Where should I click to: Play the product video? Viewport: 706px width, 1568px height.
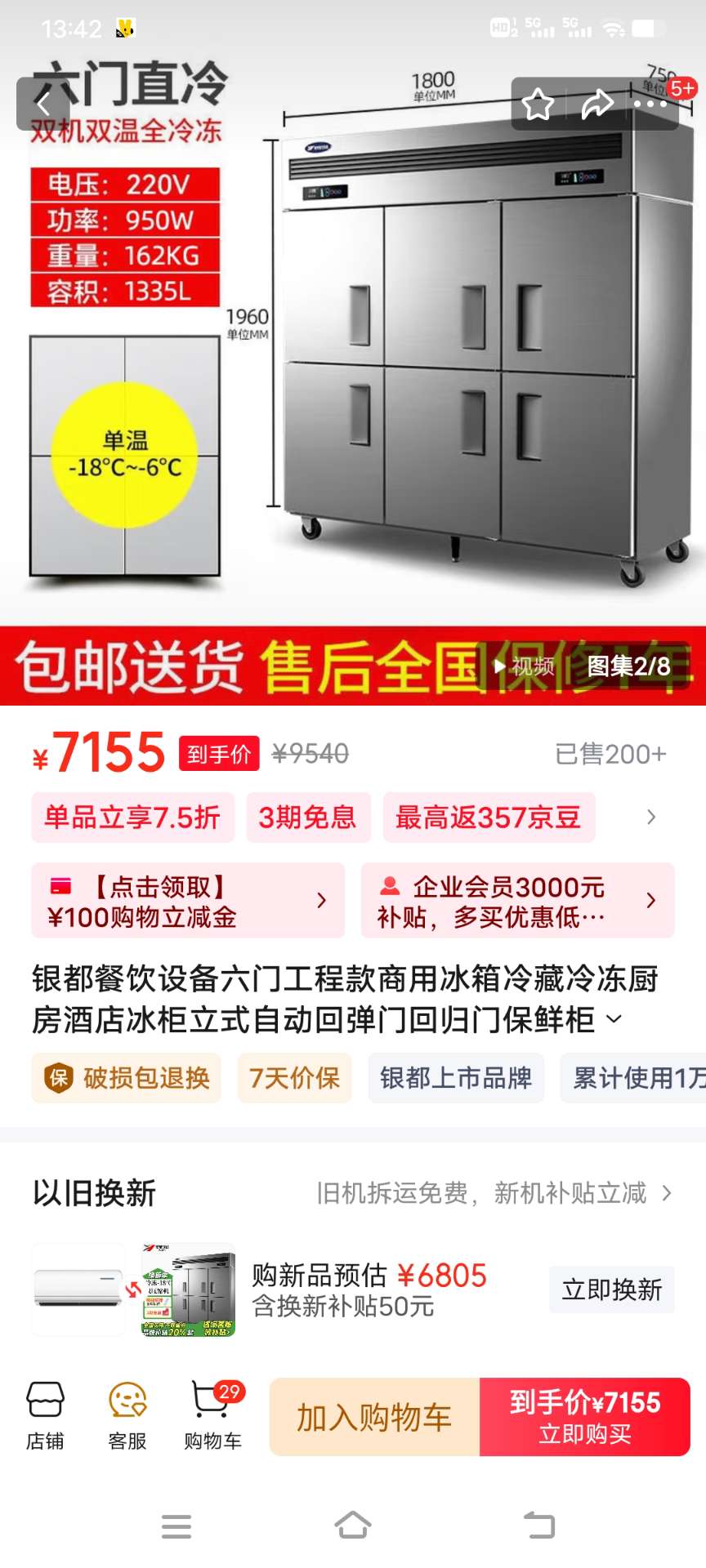point(525,666)
